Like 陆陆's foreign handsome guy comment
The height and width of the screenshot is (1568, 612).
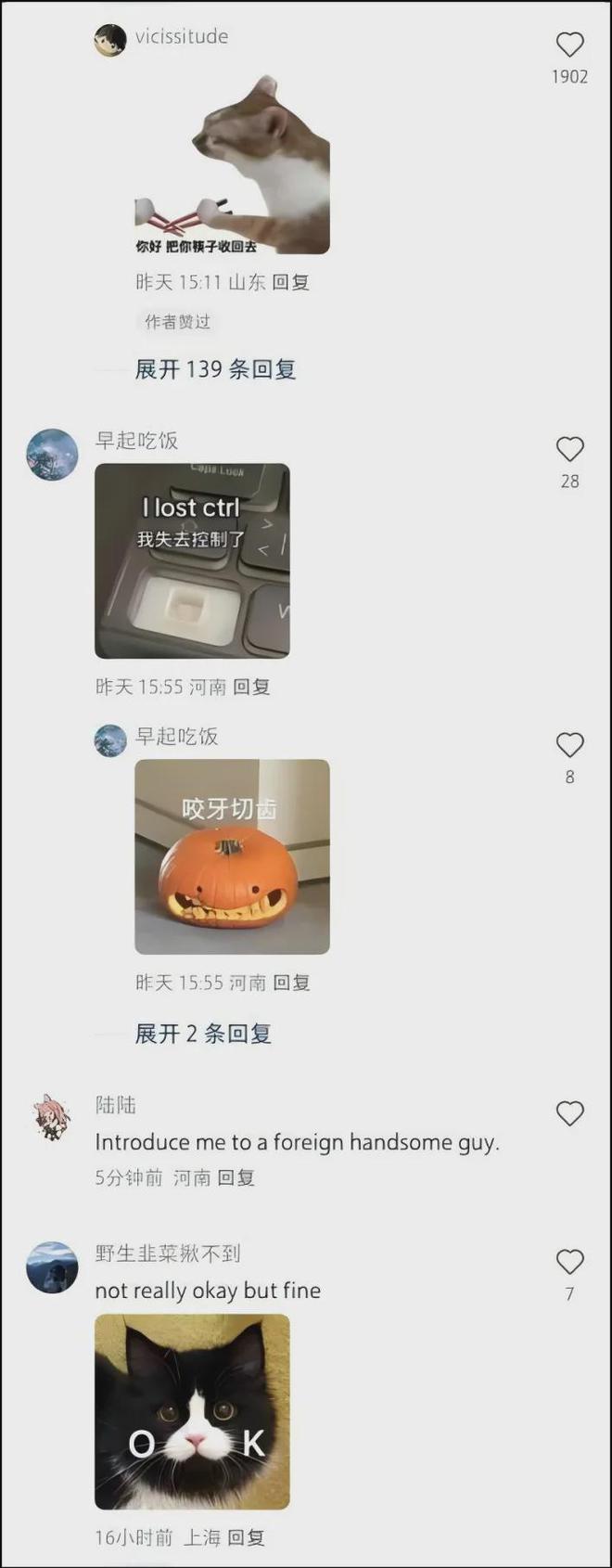coord(569,1113)
